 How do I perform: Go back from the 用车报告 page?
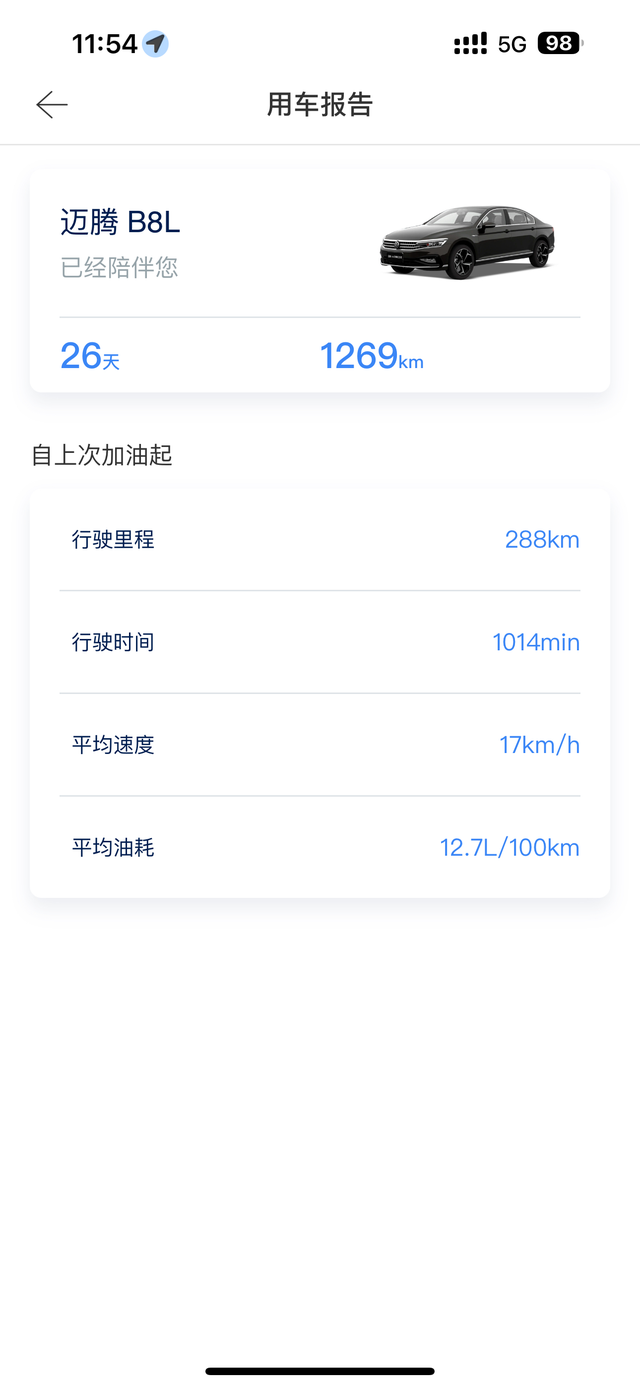point(52,104)
